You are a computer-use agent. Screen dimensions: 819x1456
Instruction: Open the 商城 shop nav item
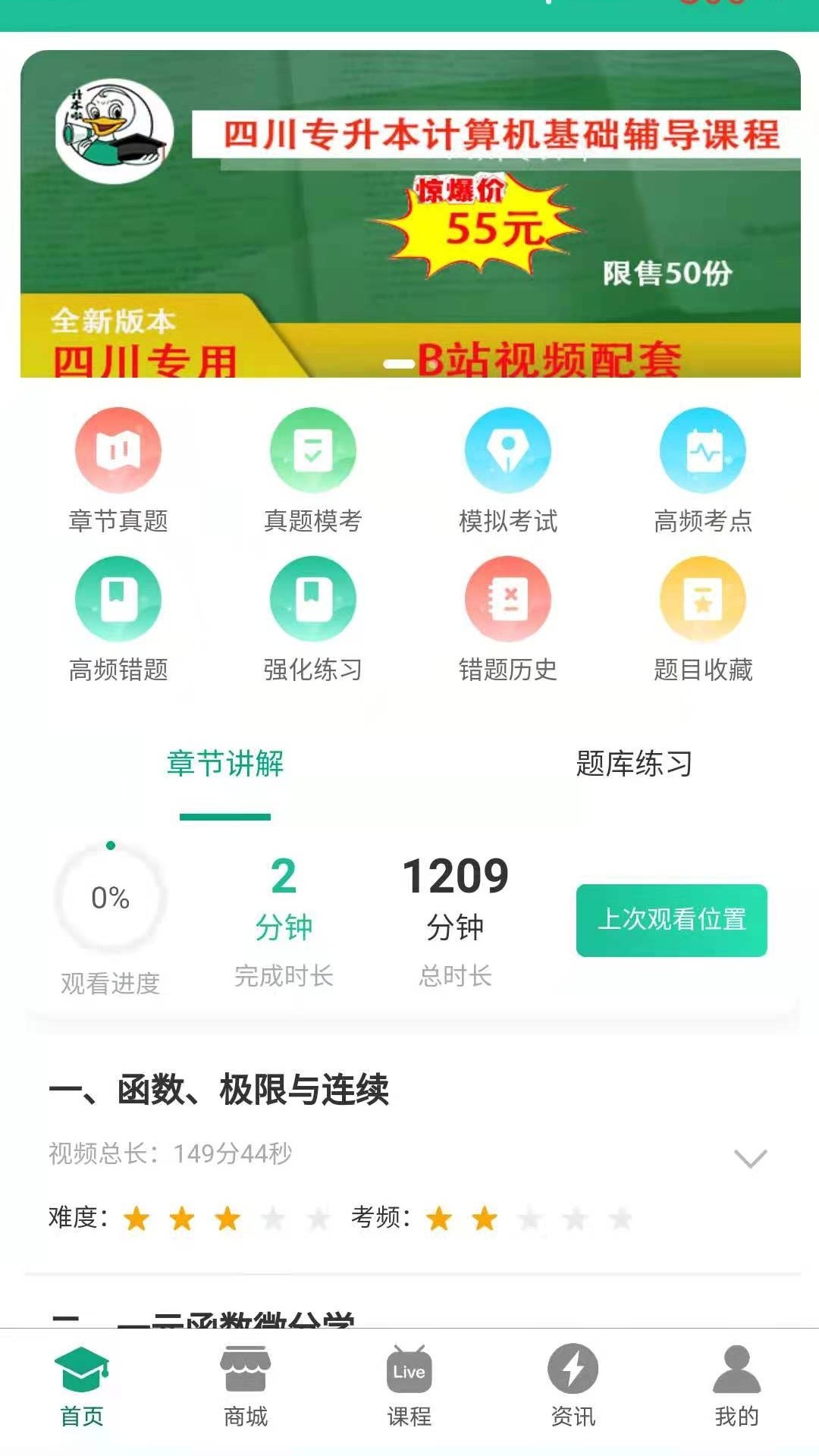tap(244, 1388)
